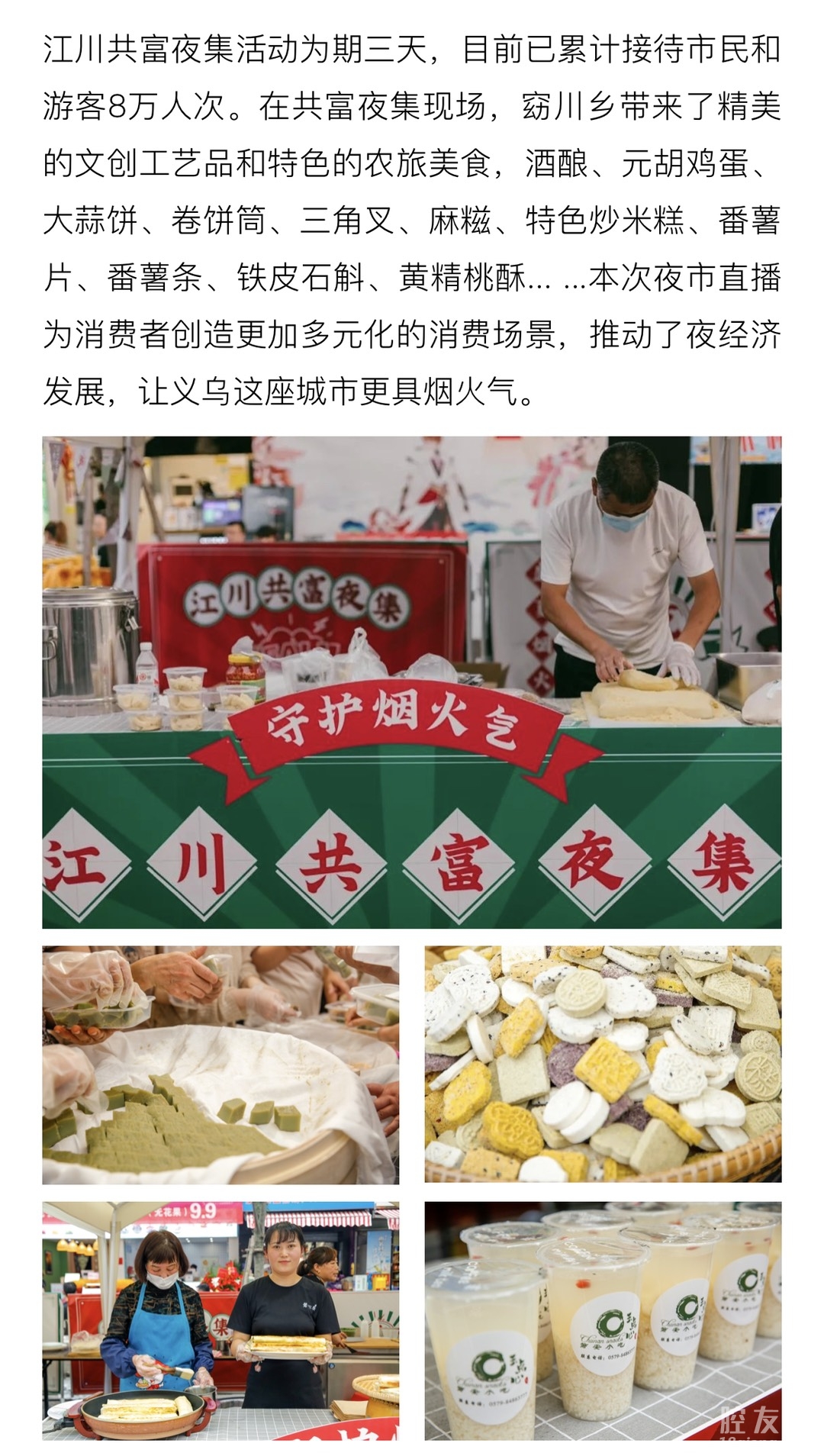View the green rice cake photo
The width and height of the screenshot is (824, 1456).
(x=220, y=1065)
